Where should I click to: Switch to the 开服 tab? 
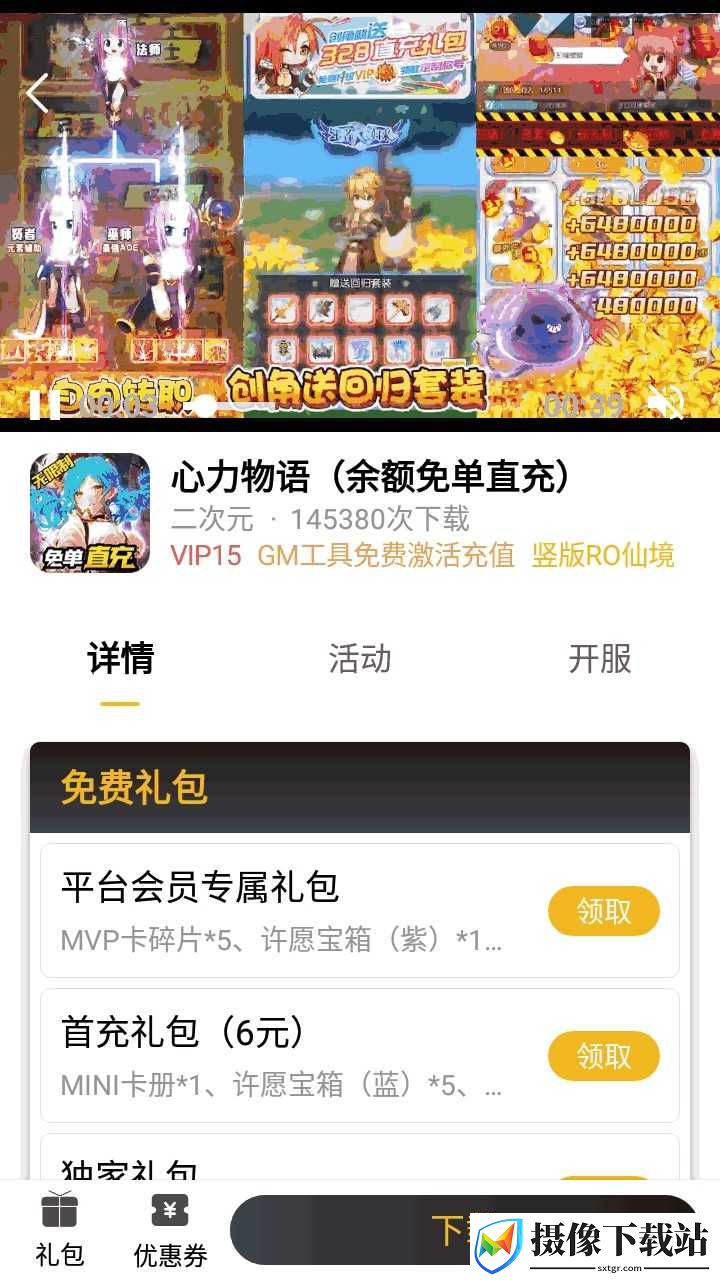600,659
